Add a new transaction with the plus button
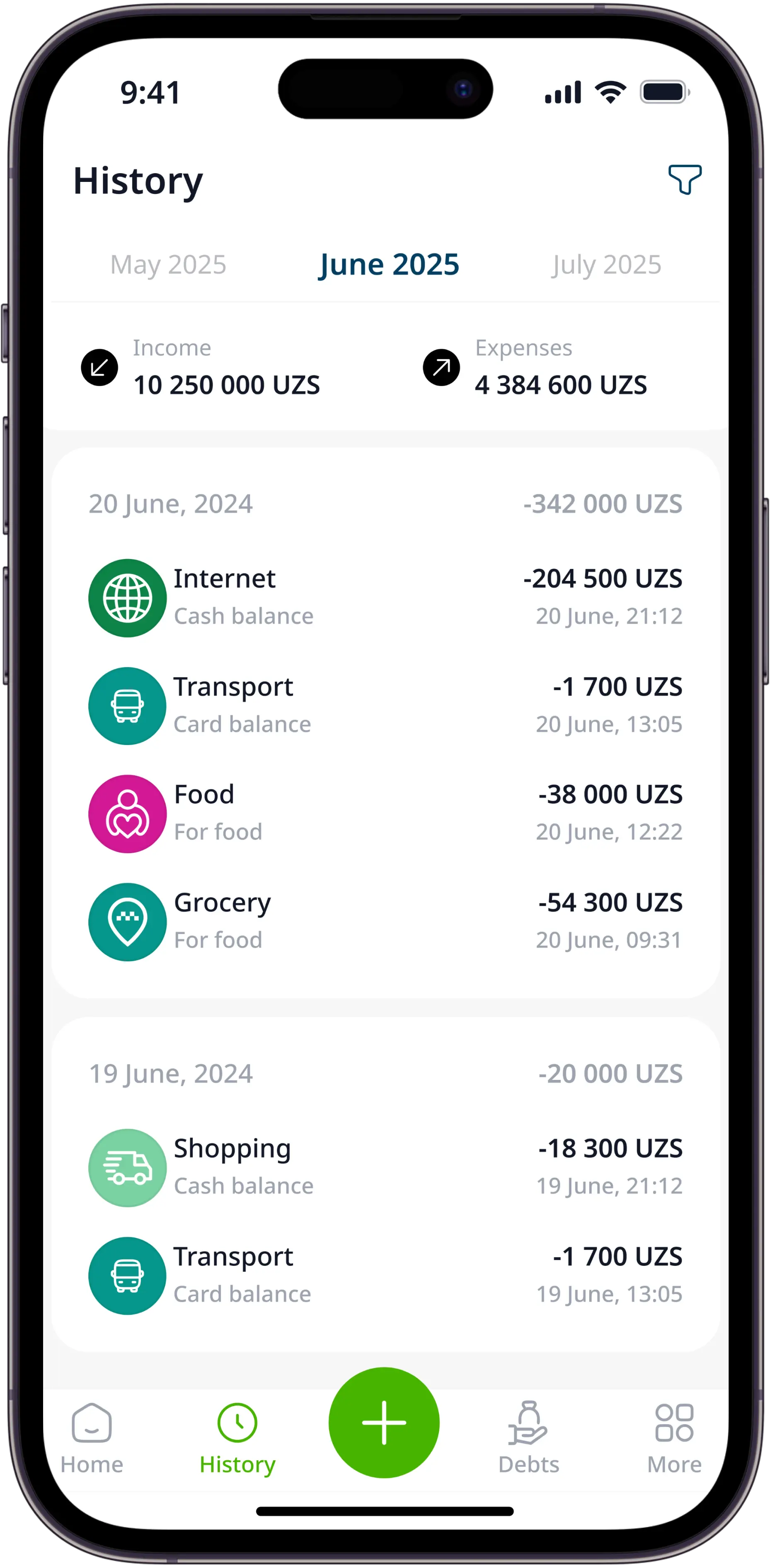Screen dimensions: 770x1568 (383, 1423)
